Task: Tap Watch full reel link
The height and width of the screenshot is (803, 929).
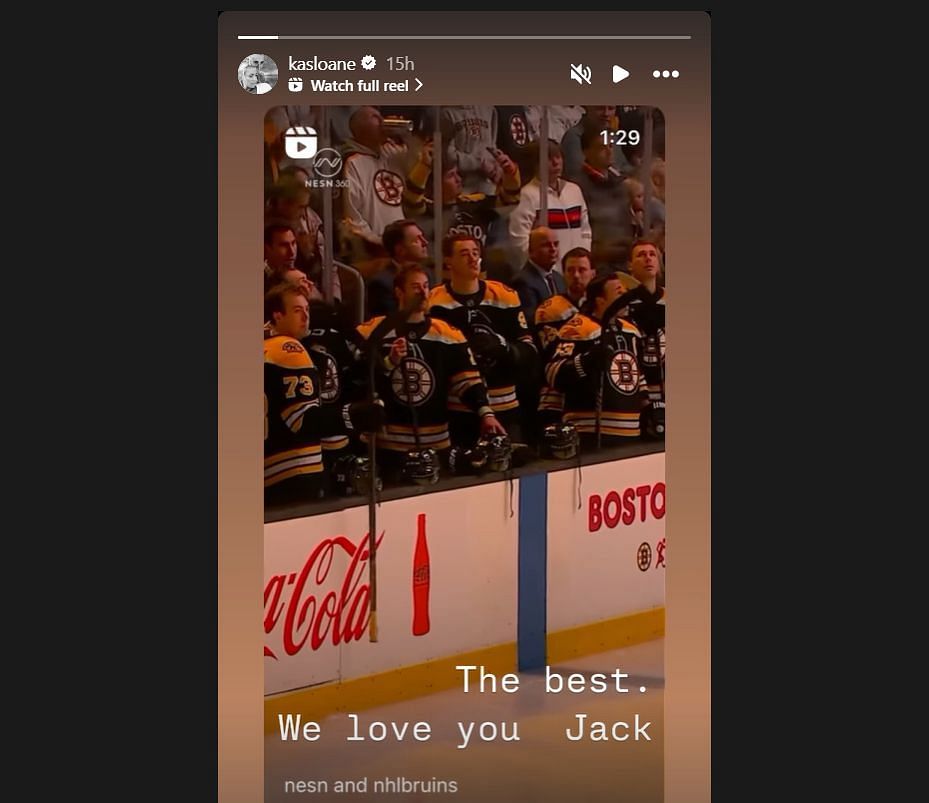Action: 359,86
